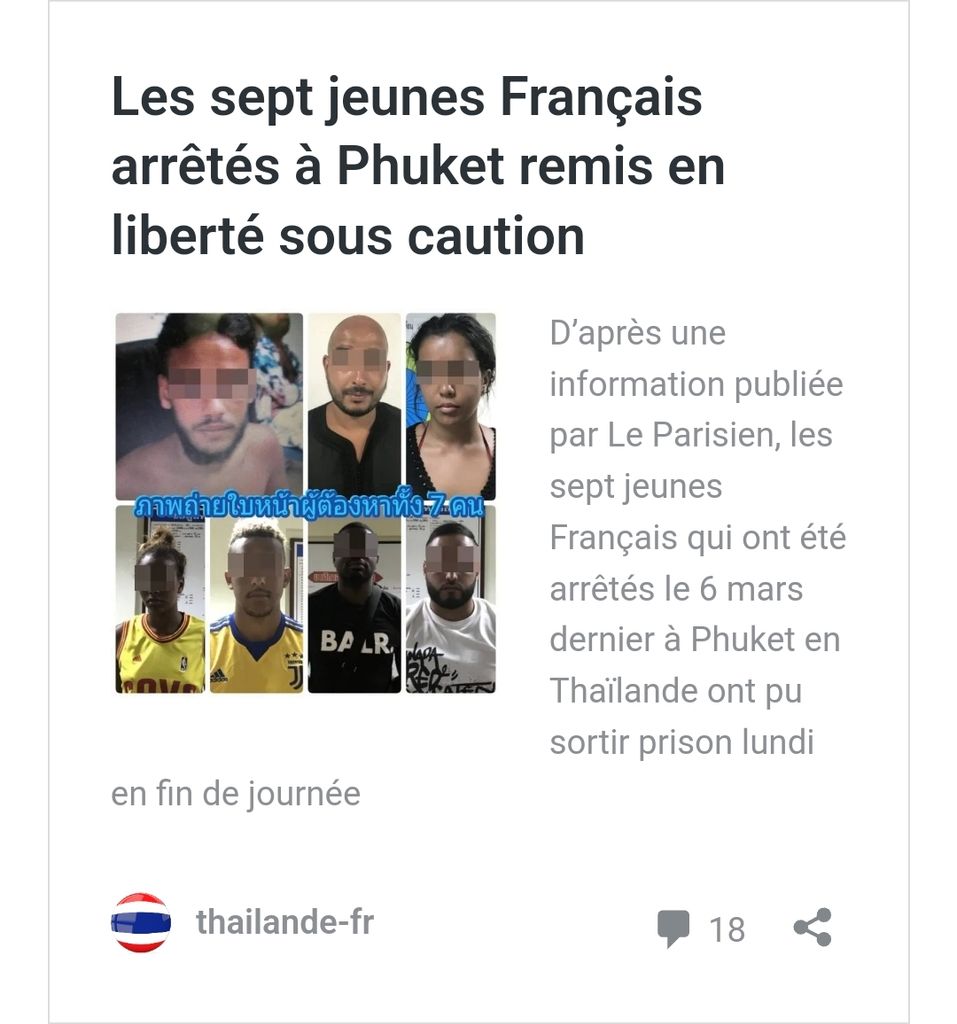The image size is (957, 1024).
Task: Share this article
Action: tap(812, 927)
